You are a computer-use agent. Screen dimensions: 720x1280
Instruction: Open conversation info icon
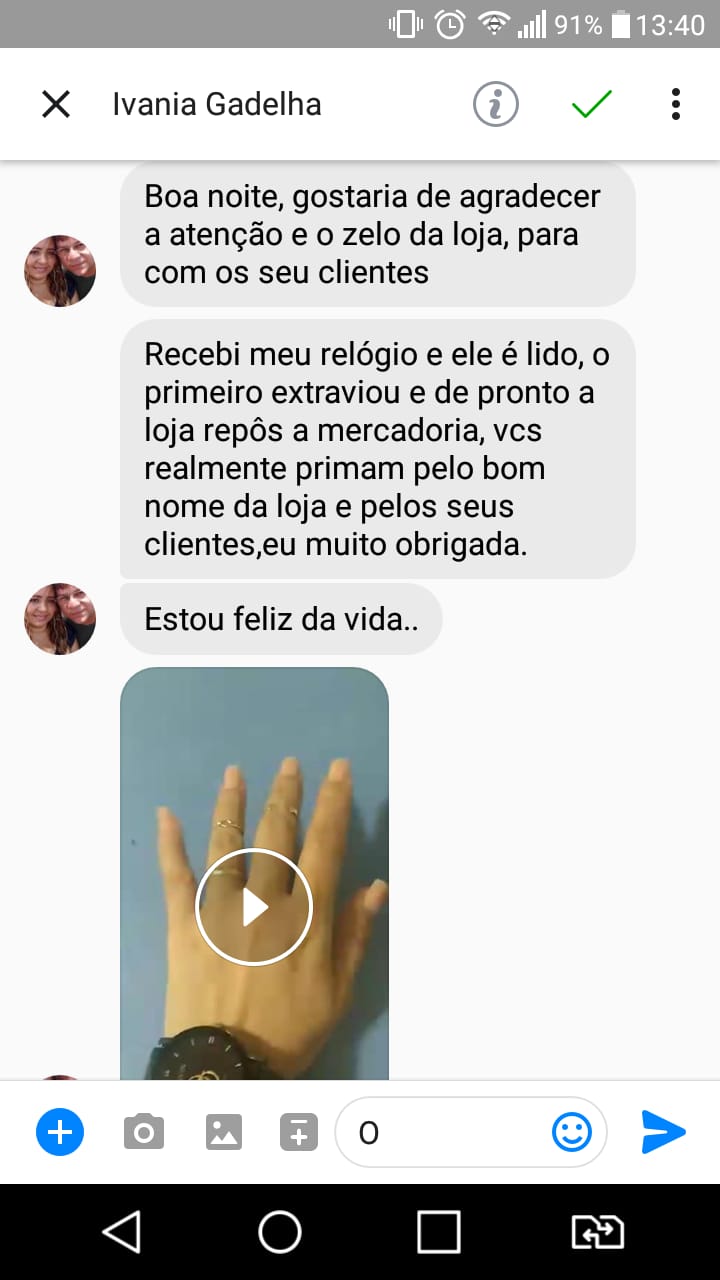(x=496, y=104)
